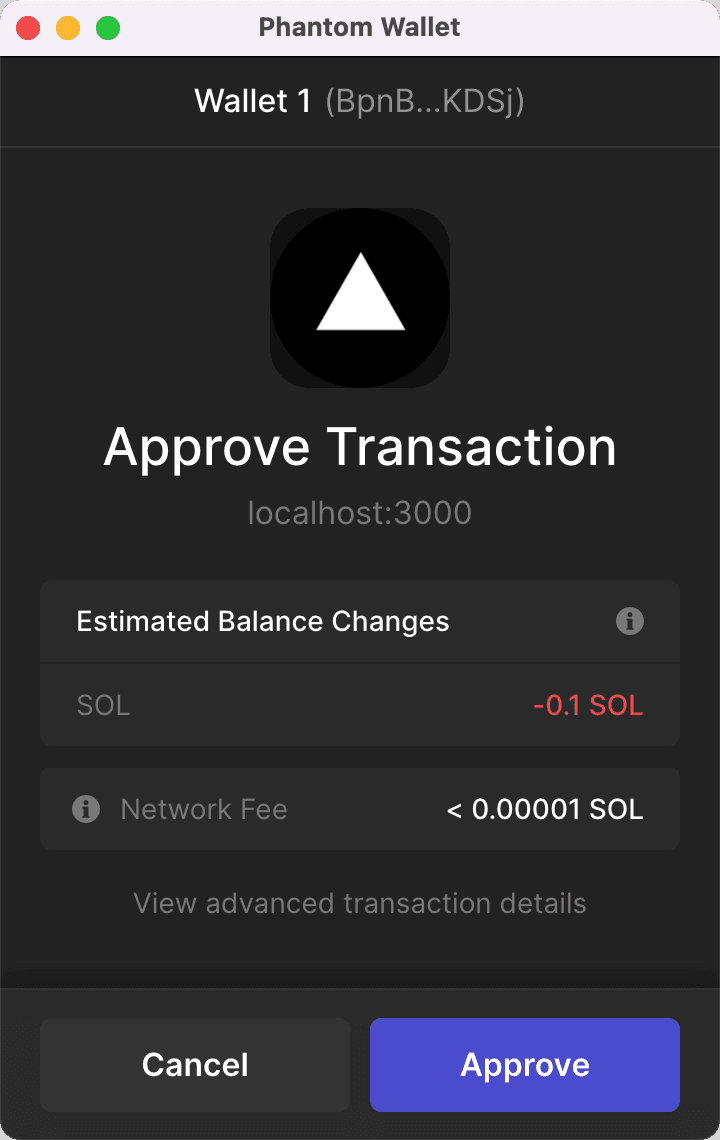Screen dimensions: 720x1140
Task: Click the Estimated Balance Changes panel
Action: 360,660
